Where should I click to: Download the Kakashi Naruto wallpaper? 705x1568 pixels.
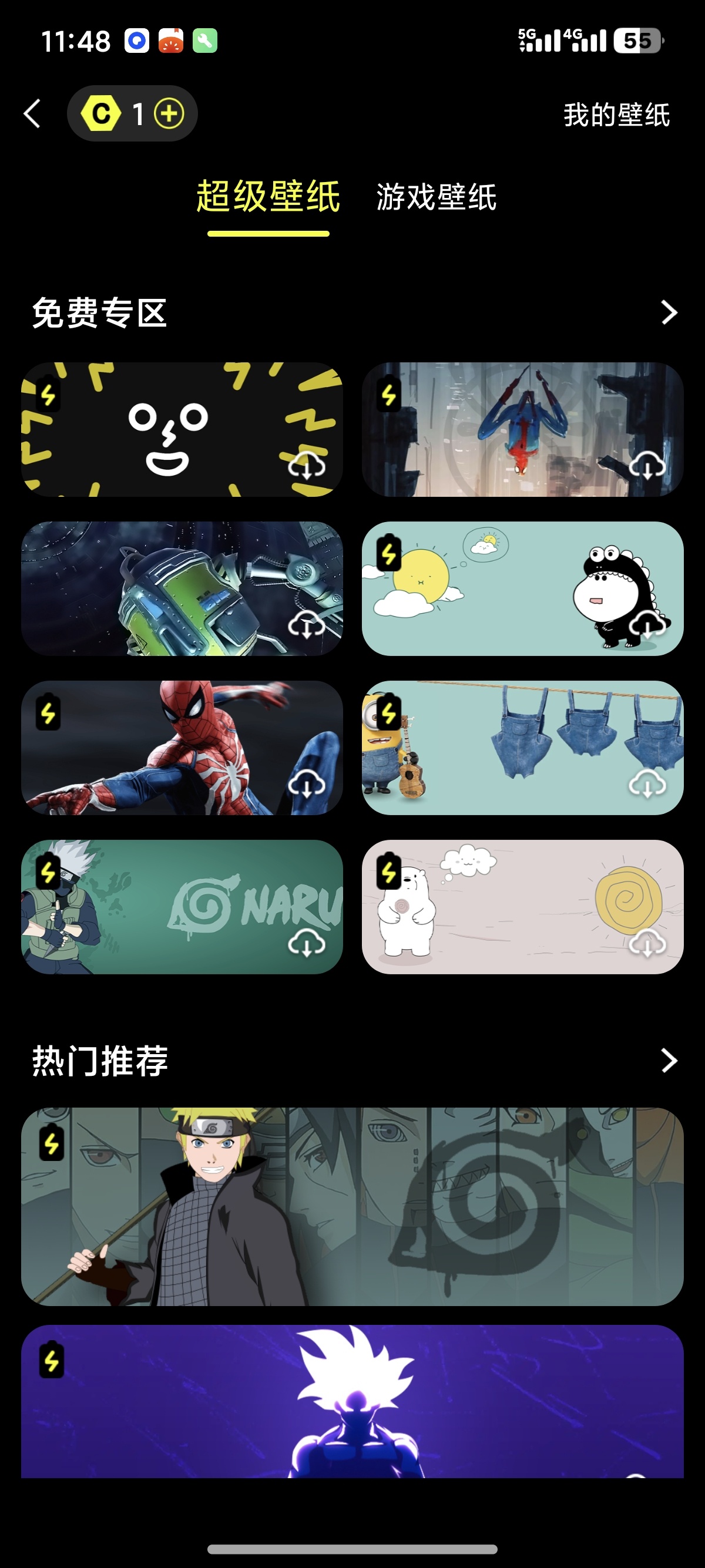306,945
